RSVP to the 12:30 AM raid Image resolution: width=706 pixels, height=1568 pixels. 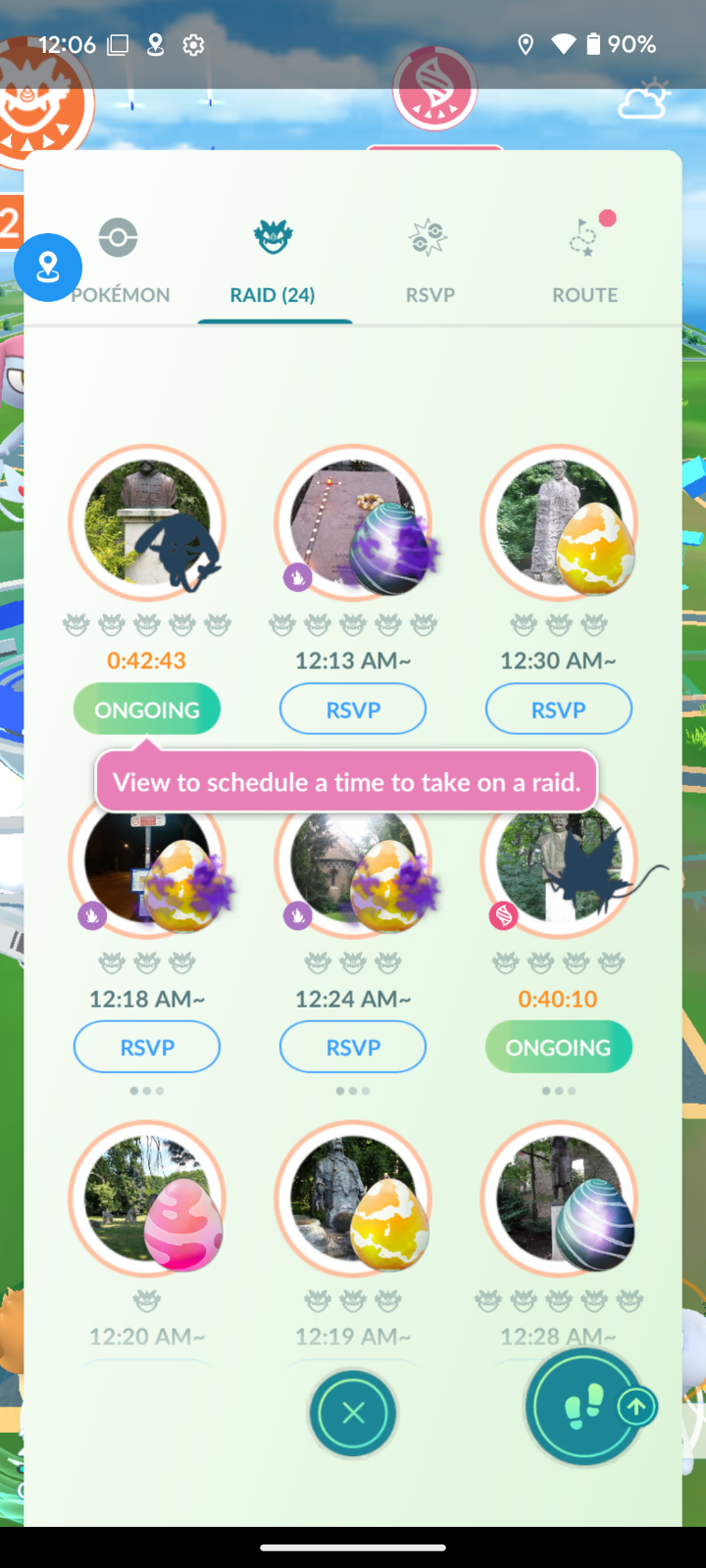pyautogui.click(x=559, y=710)
